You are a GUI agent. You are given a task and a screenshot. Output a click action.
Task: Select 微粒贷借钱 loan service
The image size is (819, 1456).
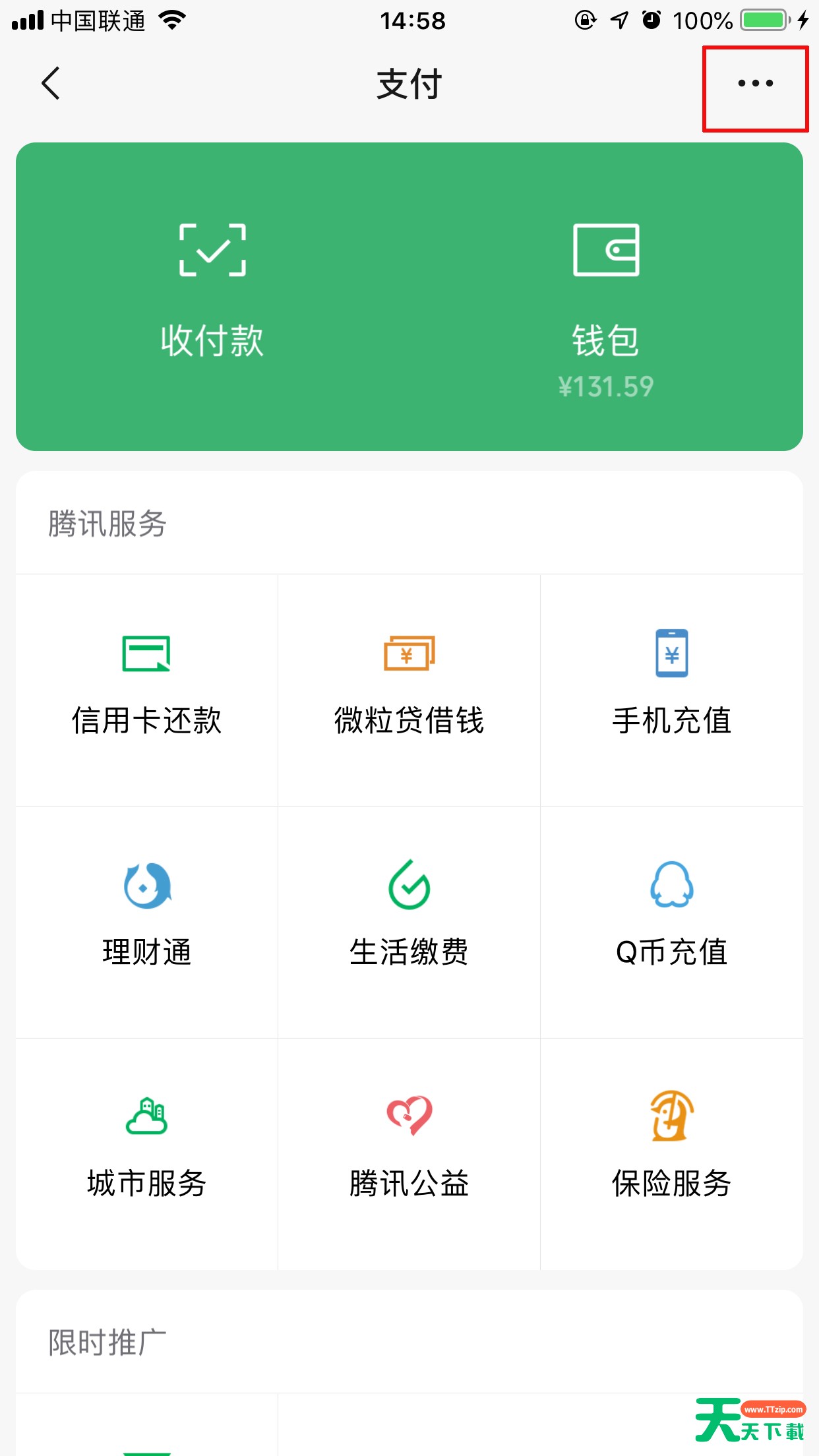point(409,690)
